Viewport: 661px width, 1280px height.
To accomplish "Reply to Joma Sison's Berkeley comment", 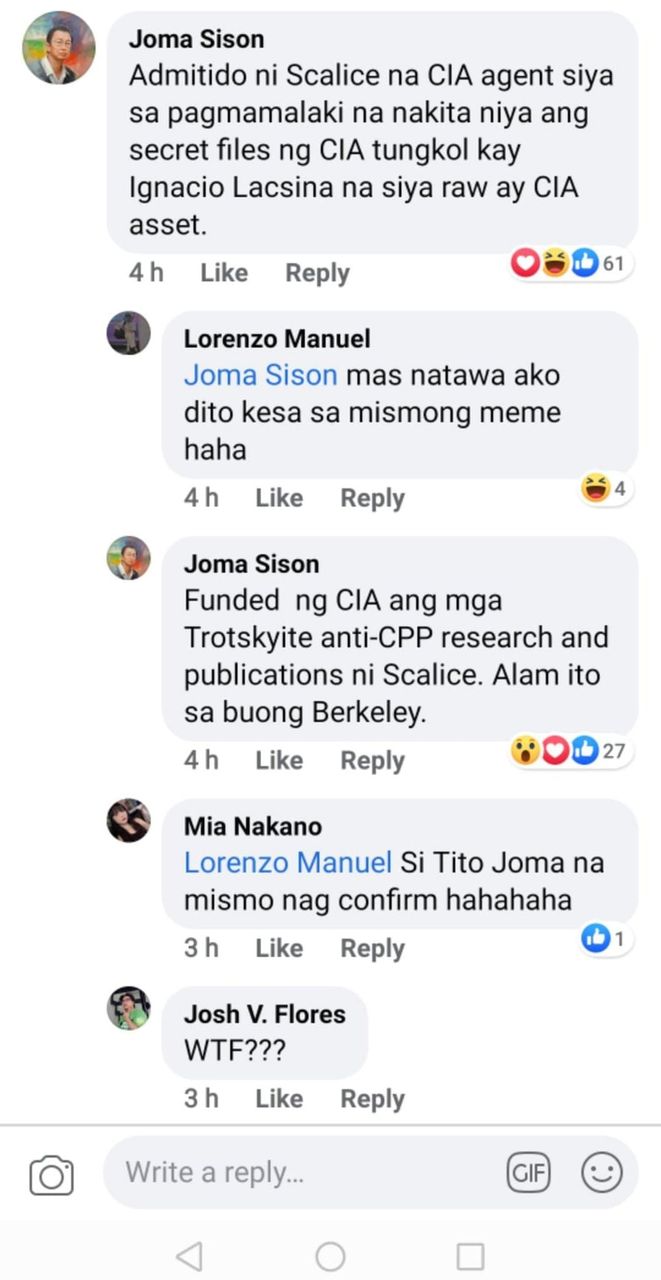I will point(372,760).
